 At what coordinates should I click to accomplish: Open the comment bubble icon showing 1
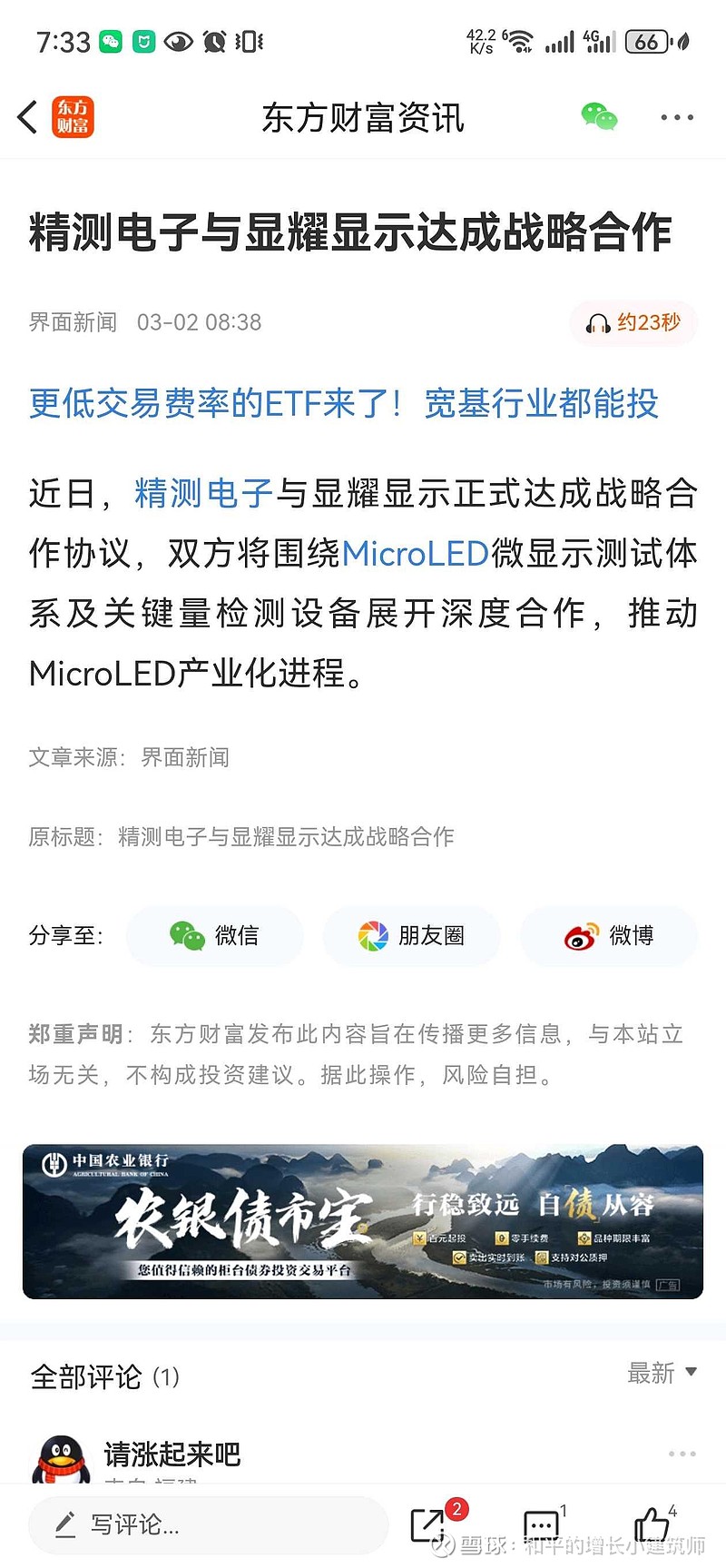pyautogui.click(x=540, y=1524)
